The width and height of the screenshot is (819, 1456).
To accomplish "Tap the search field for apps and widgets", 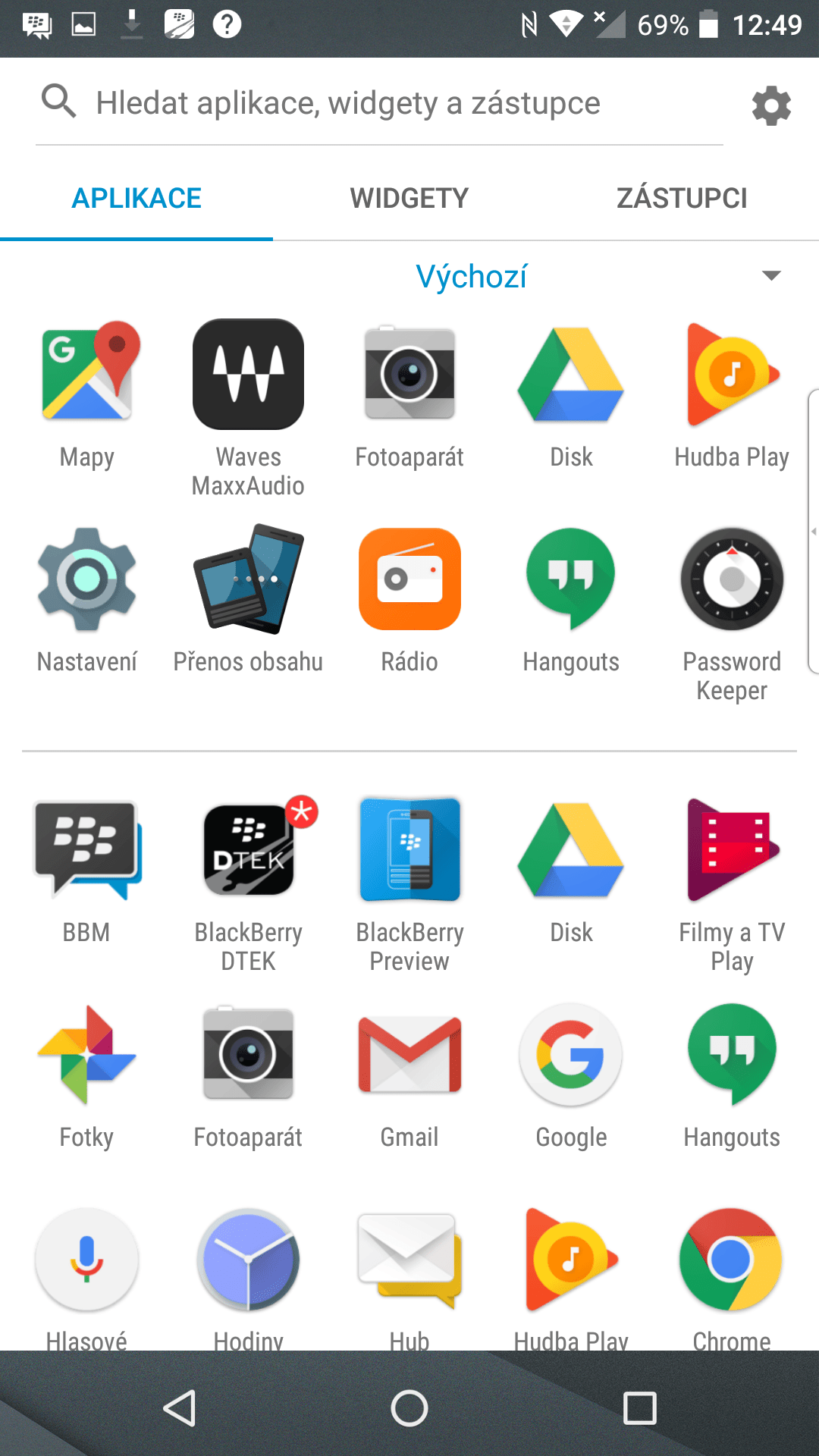I will (379, 103).
